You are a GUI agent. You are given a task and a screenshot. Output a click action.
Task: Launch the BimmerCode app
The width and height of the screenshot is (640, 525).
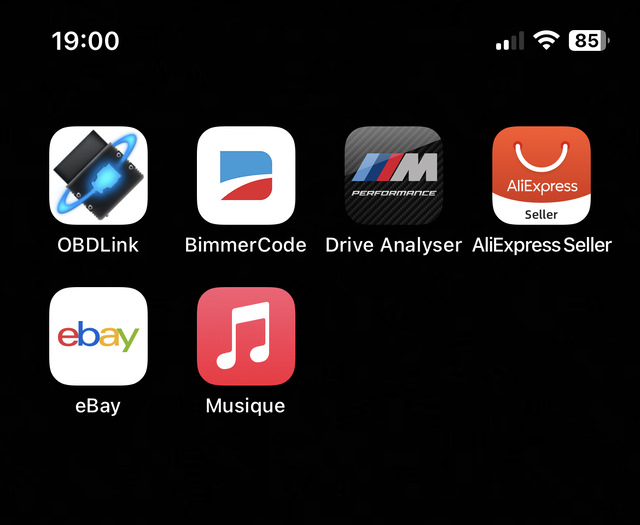(246, 175)
